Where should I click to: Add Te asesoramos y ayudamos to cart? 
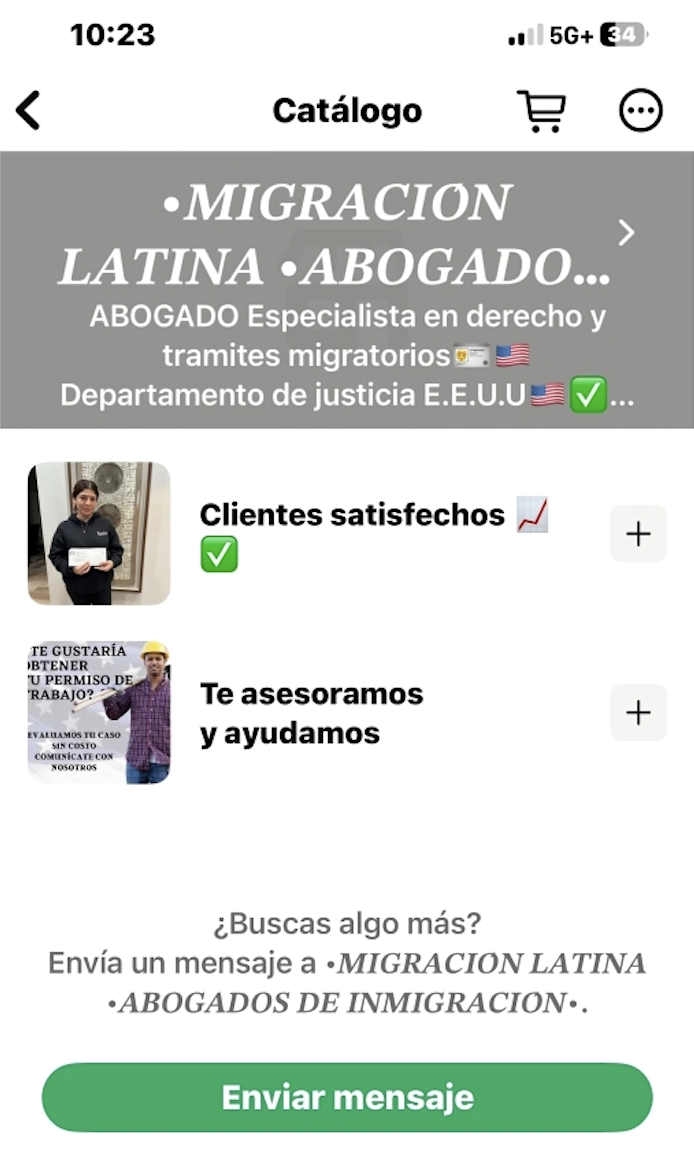pyautogui.click(x=638, y=712)
